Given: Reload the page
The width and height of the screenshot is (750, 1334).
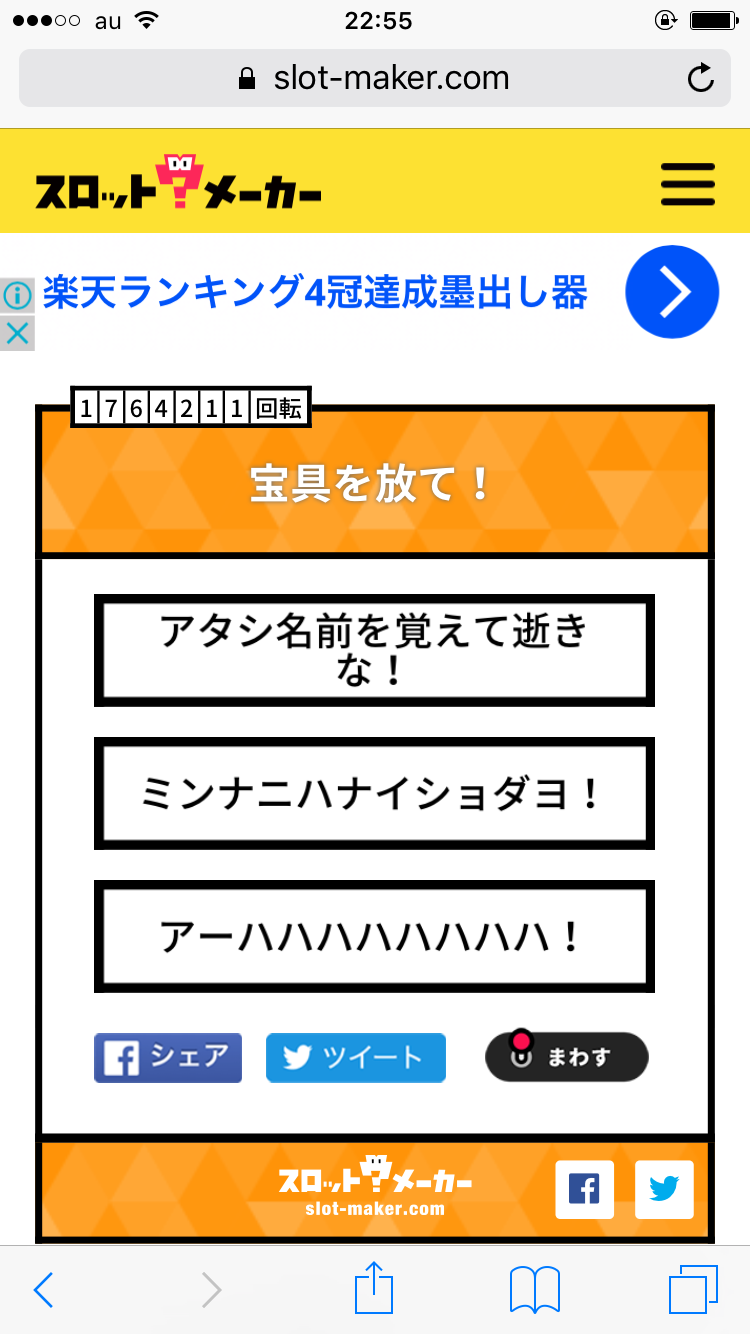Looking at the screenshot, I should pyautogui.click(x=701, y=78).
